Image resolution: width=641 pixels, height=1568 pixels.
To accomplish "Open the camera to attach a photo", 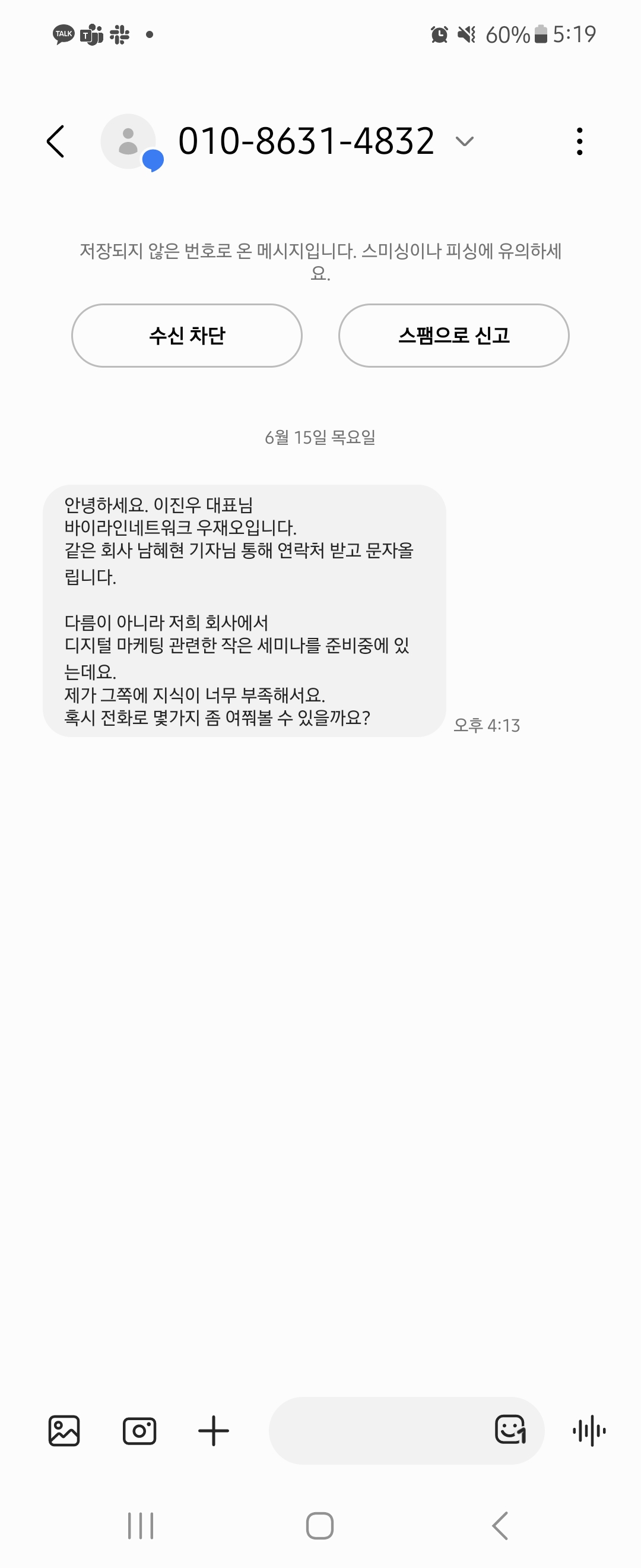I will point(139,1430).
